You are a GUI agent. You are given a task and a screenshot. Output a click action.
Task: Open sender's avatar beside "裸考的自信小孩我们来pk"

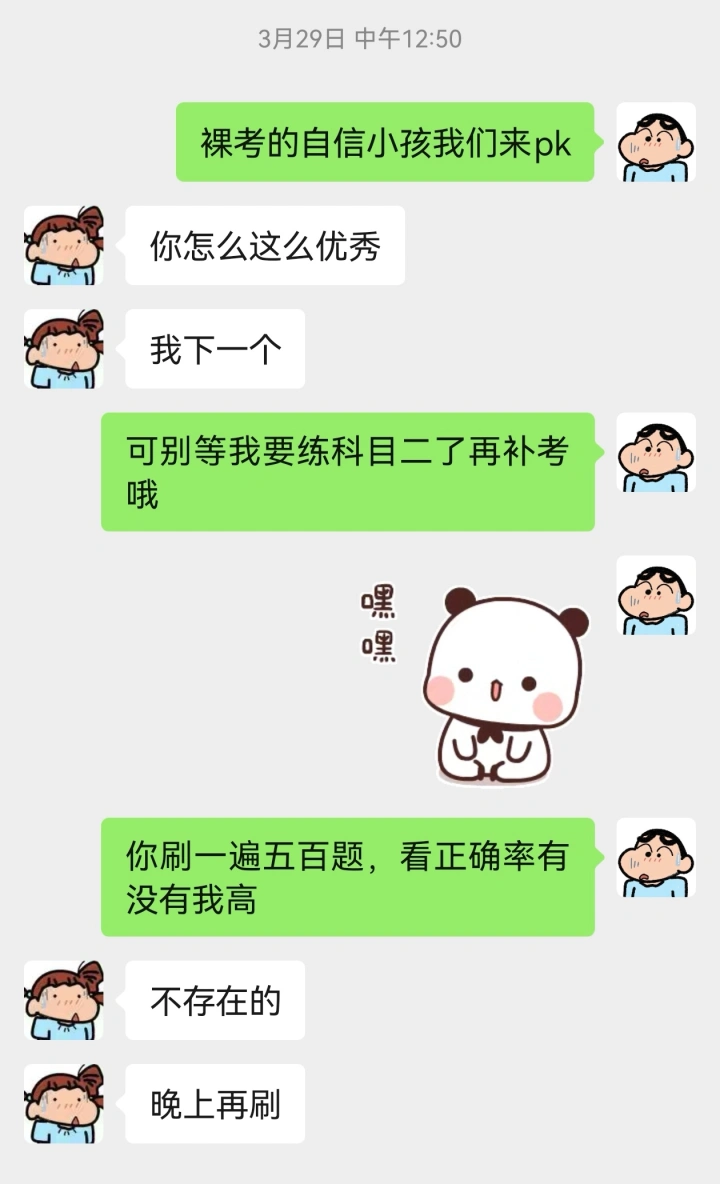point(655,142)
